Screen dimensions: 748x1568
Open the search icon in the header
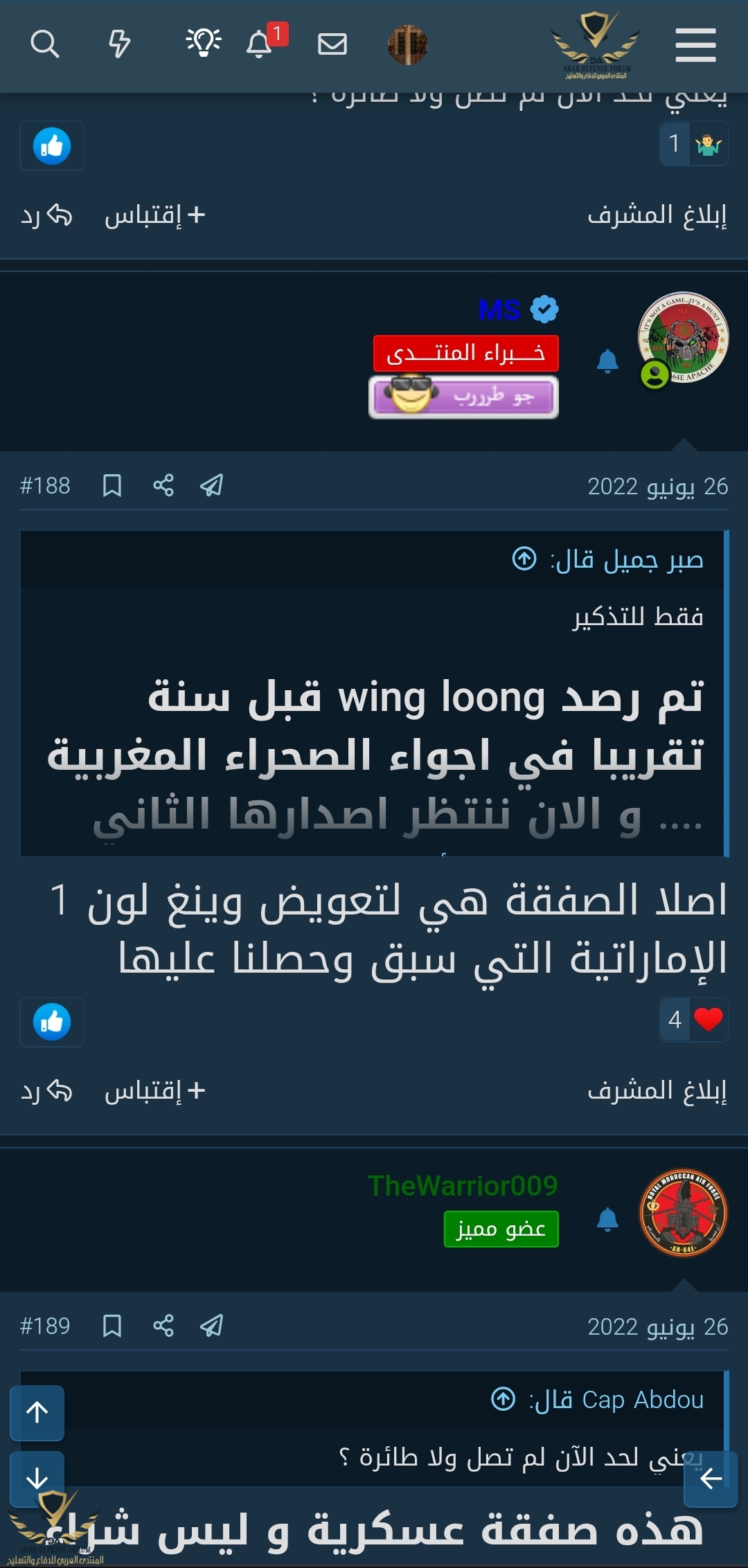click(x=45, y=44)
